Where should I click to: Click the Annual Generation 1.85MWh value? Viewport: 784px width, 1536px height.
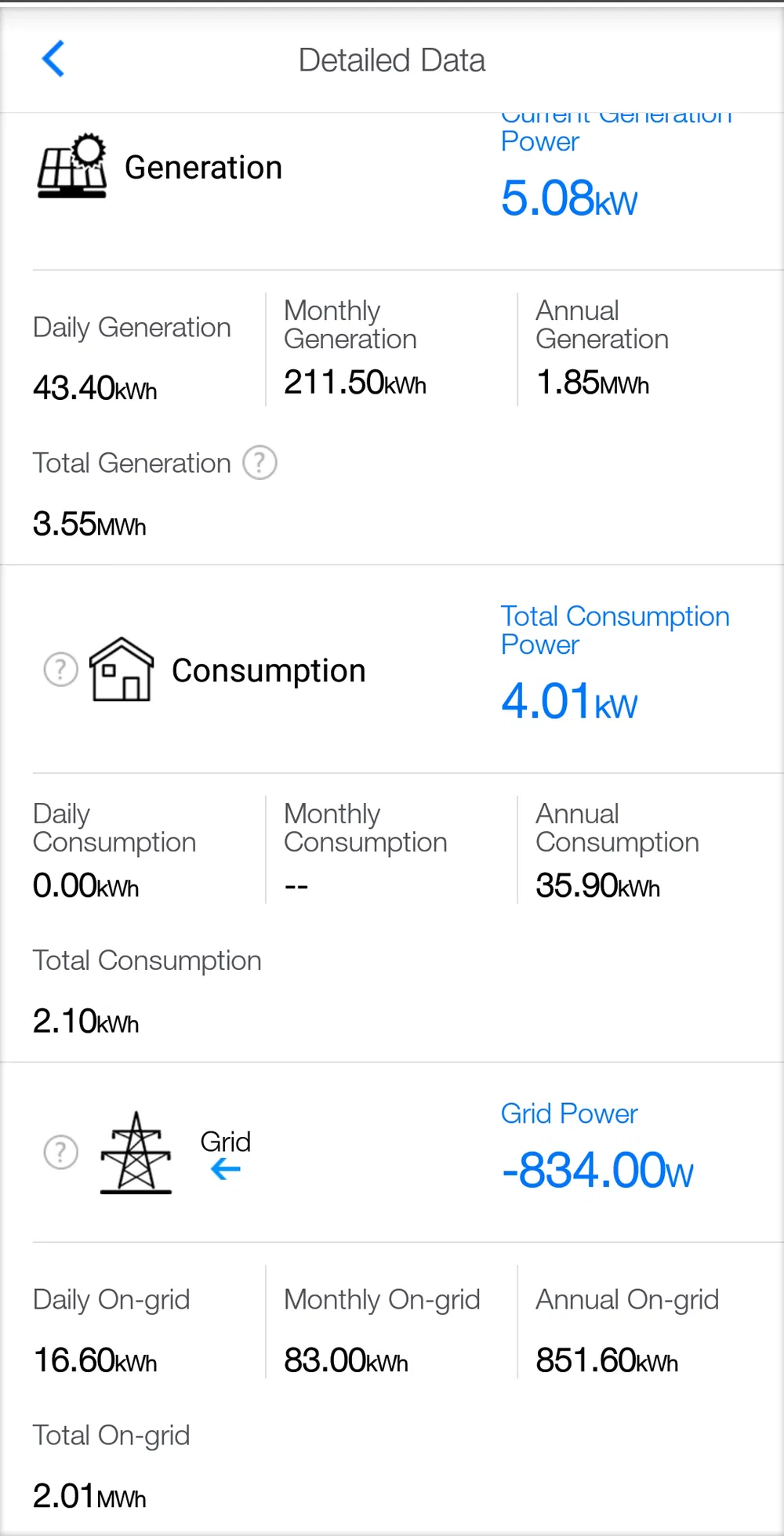pos(593,383)
